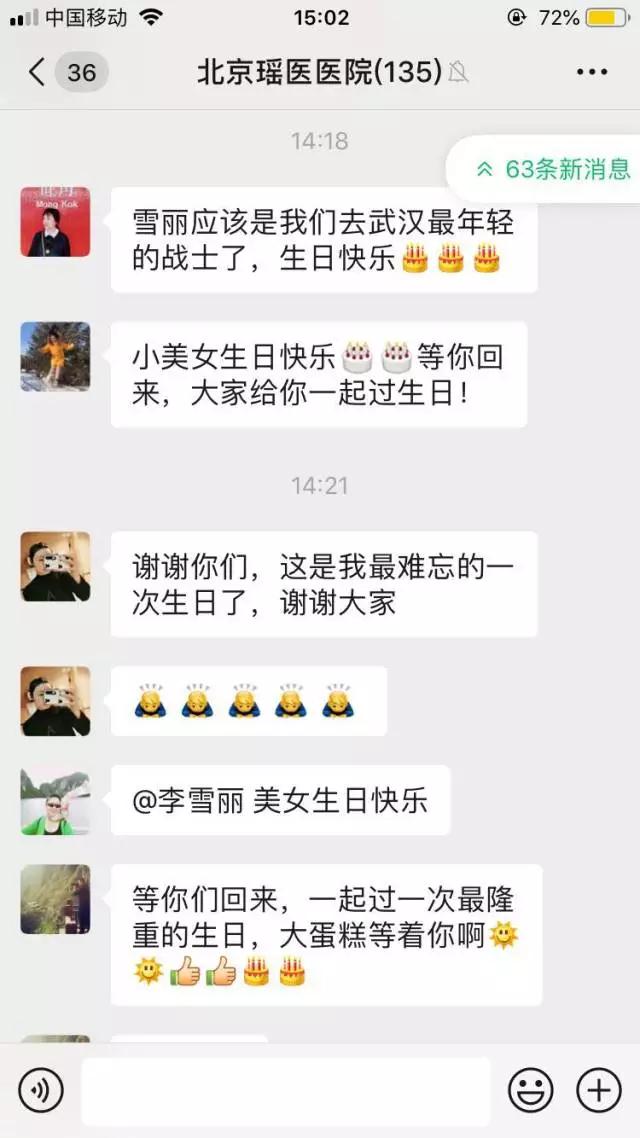Open the group chat overflow menu
The image size is (640, 1138).
[x=592, y=72]
